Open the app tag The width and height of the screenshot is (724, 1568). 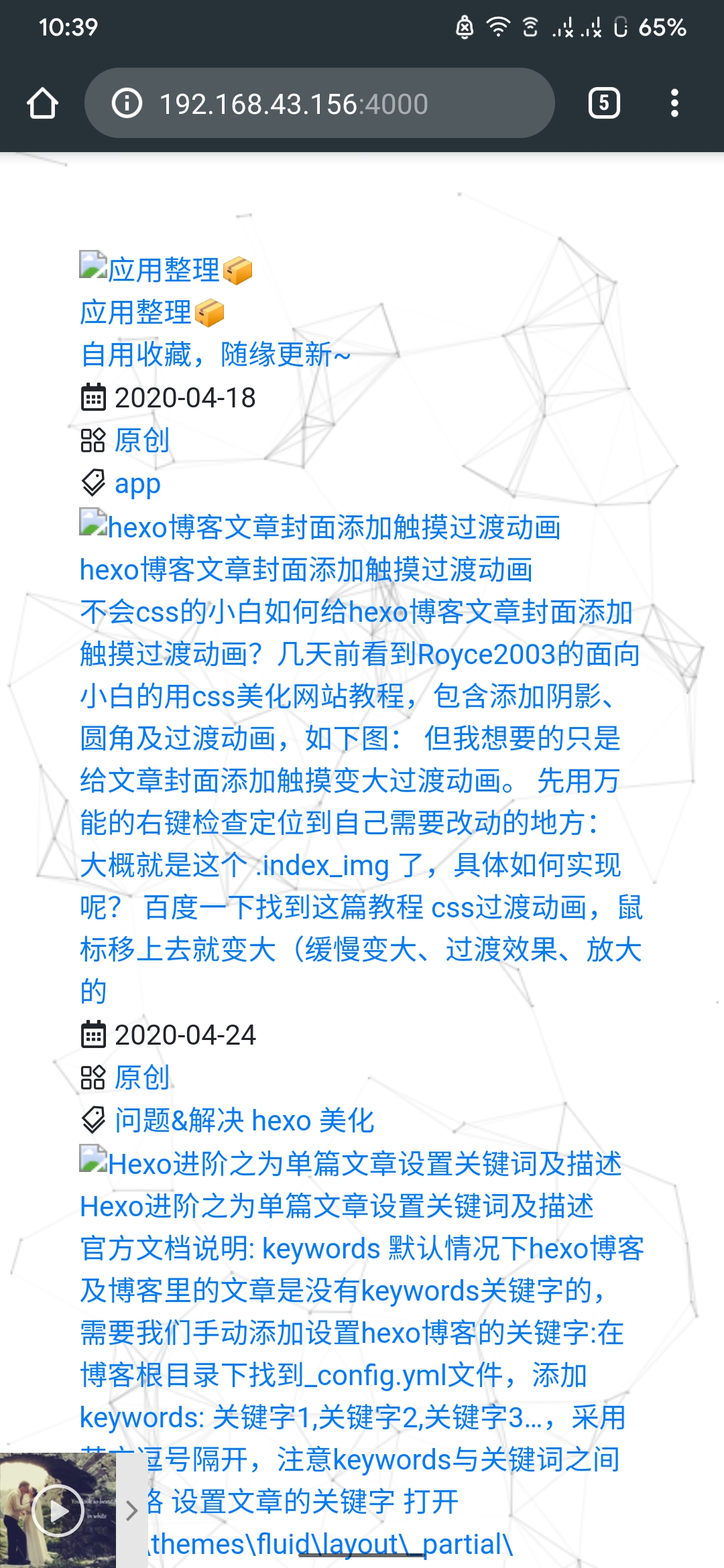(x=137, y=484)
